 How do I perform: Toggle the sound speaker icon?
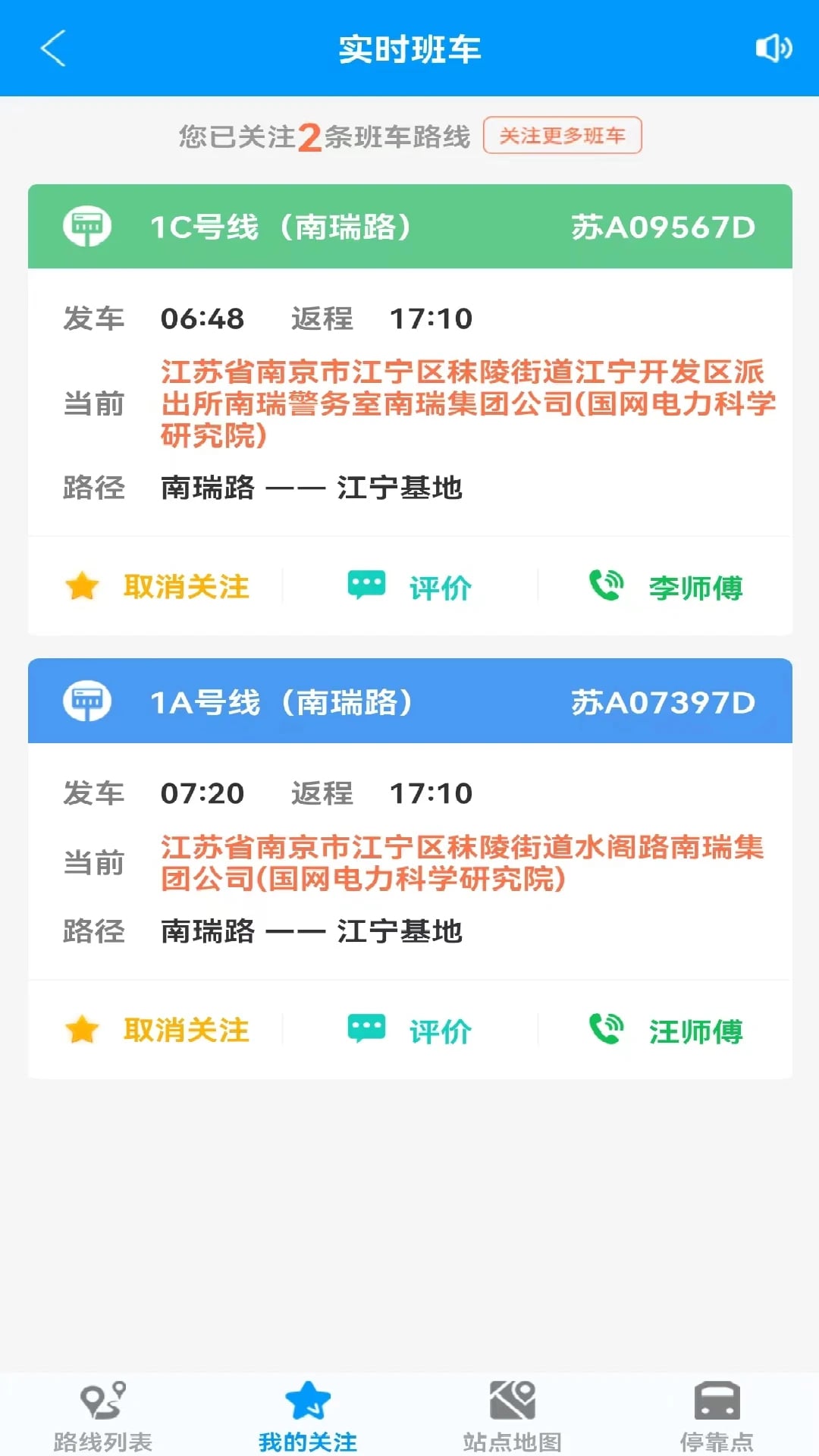coord(773,49)
